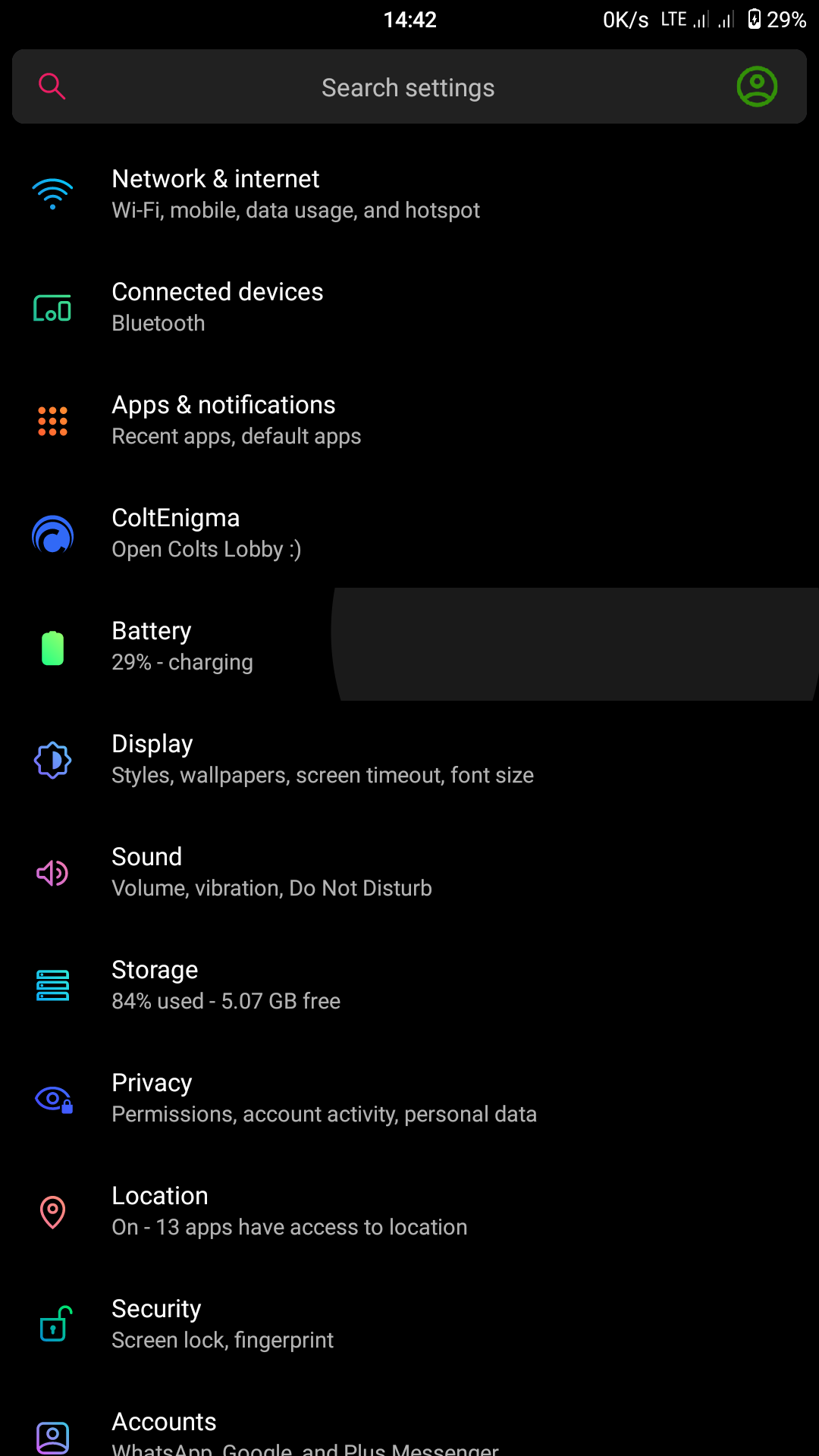Open the Search settings field
Viewport: 819px width, 1456px height.
pyautogui.click(x=409, y=86)
